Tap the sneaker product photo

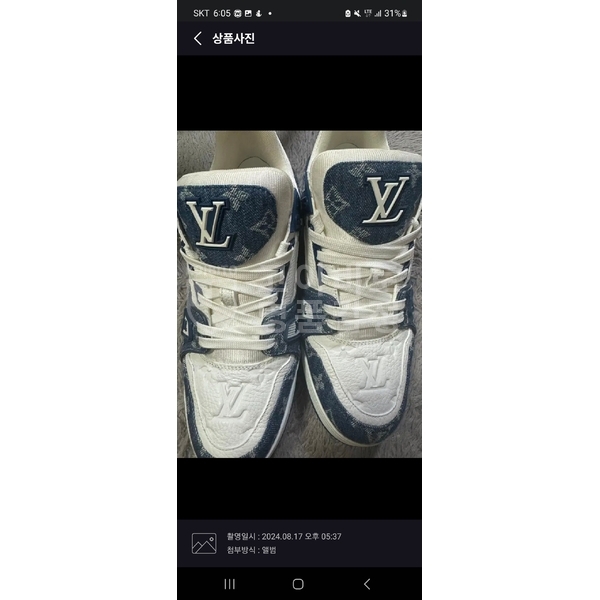(299, 294)
